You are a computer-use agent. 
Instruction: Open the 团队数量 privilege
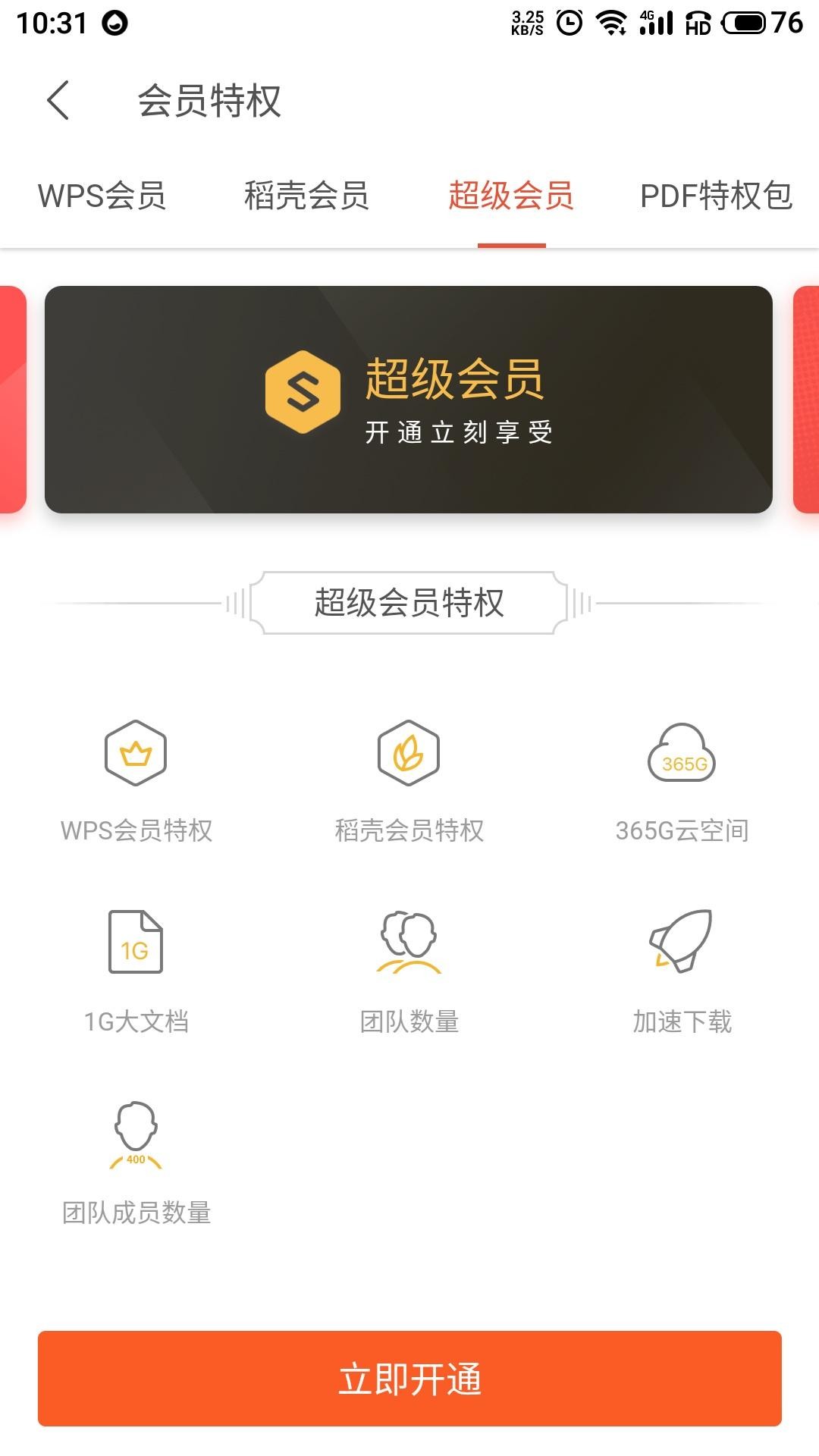point(409,972)
